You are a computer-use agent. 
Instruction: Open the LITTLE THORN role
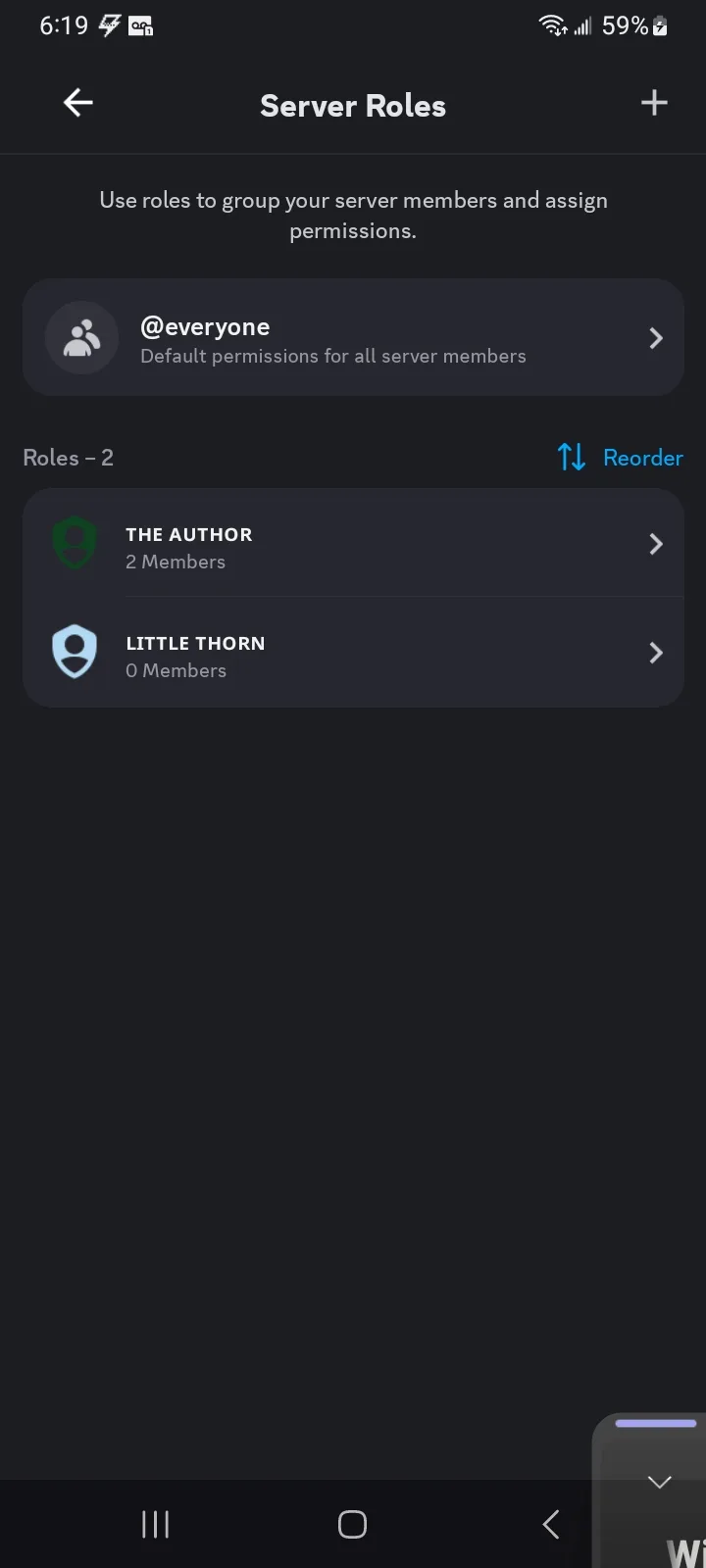353,653
